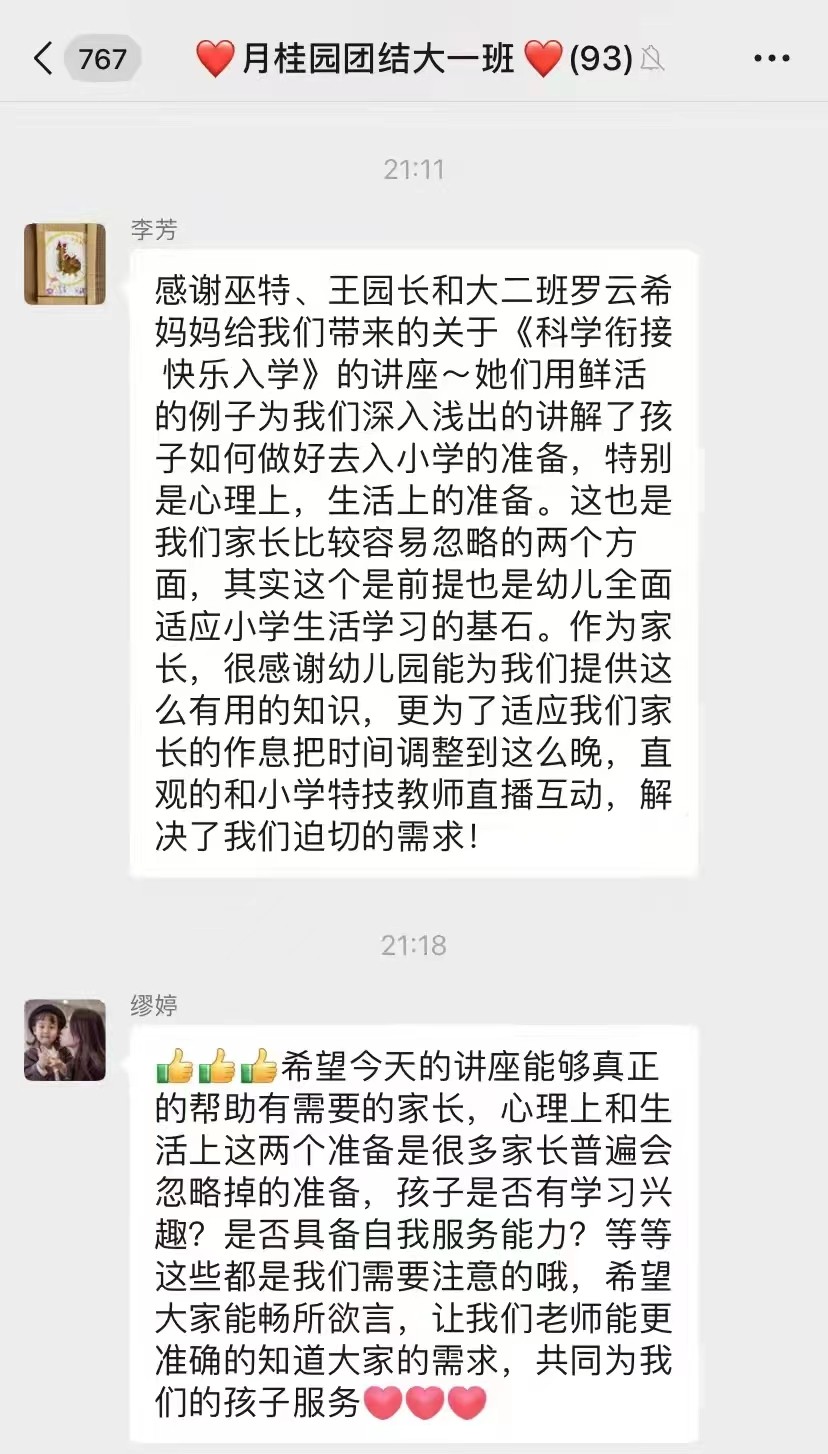Image resolution: width=828 pixels, height=1454 pixels.
Task: Open 李芳's profile avatar
Action: (x=65, y=264)
